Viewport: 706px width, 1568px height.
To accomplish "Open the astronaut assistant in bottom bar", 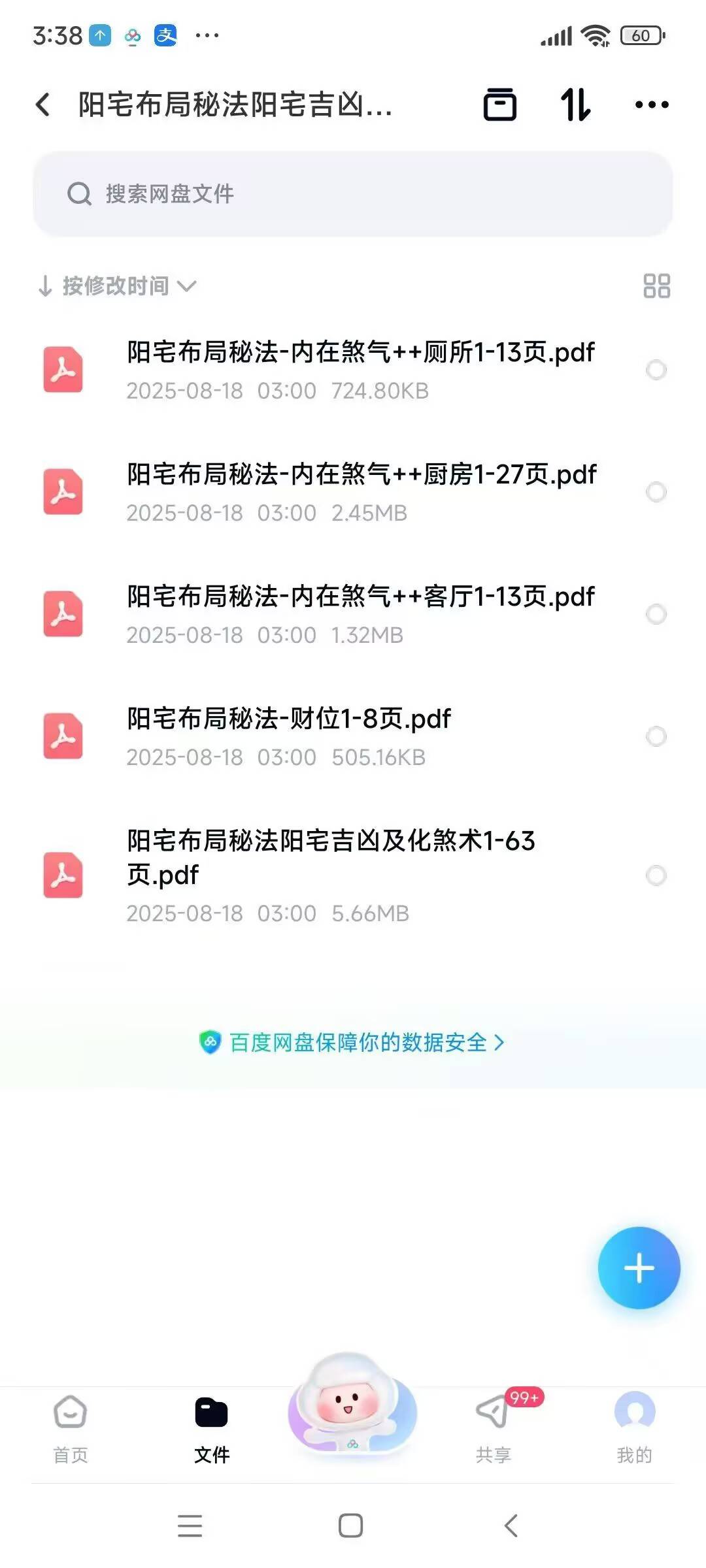I will pyautogui.click(x=352, y=1405).
